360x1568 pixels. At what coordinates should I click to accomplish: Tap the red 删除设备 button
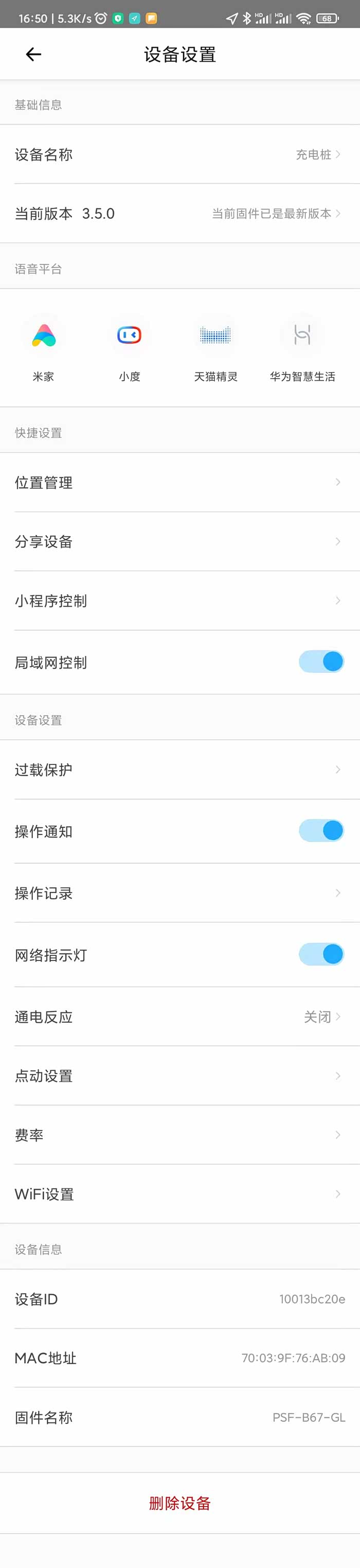pos(180,1503)
